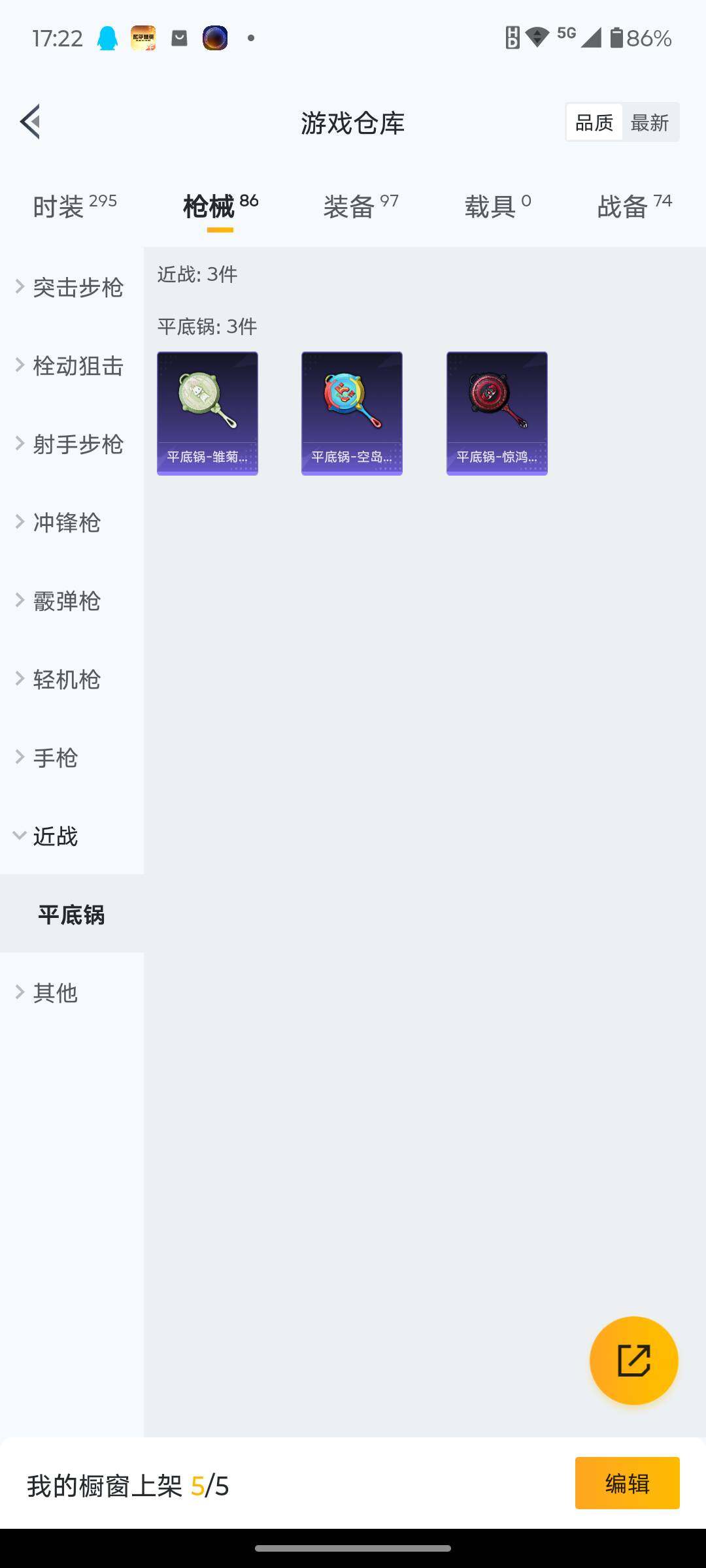
Task: Go back using the top-left arrow
Action: (31, 122)
